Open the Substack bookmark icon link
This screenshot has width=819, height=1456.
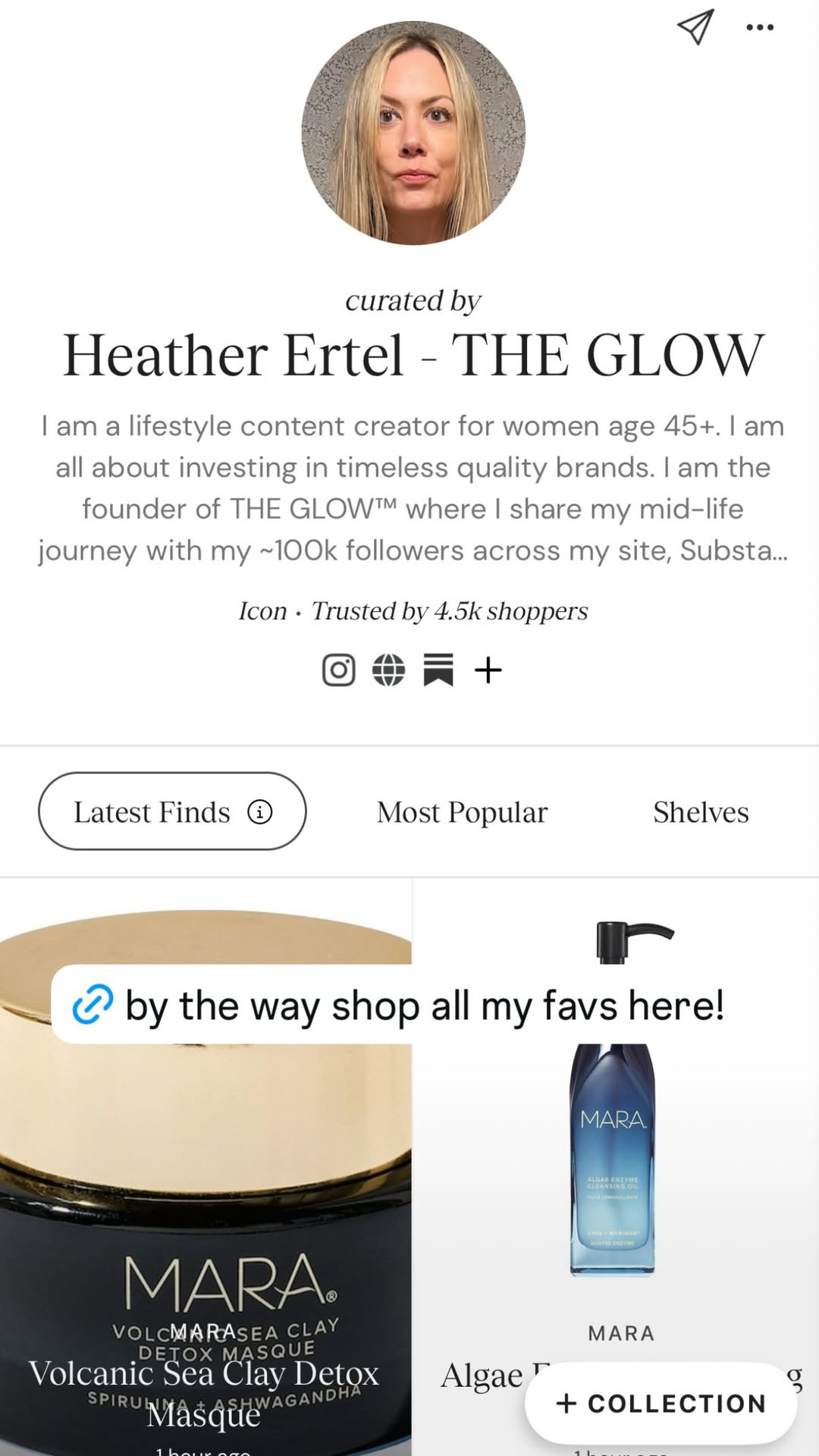pyautogui.click(x=438, y=670)
